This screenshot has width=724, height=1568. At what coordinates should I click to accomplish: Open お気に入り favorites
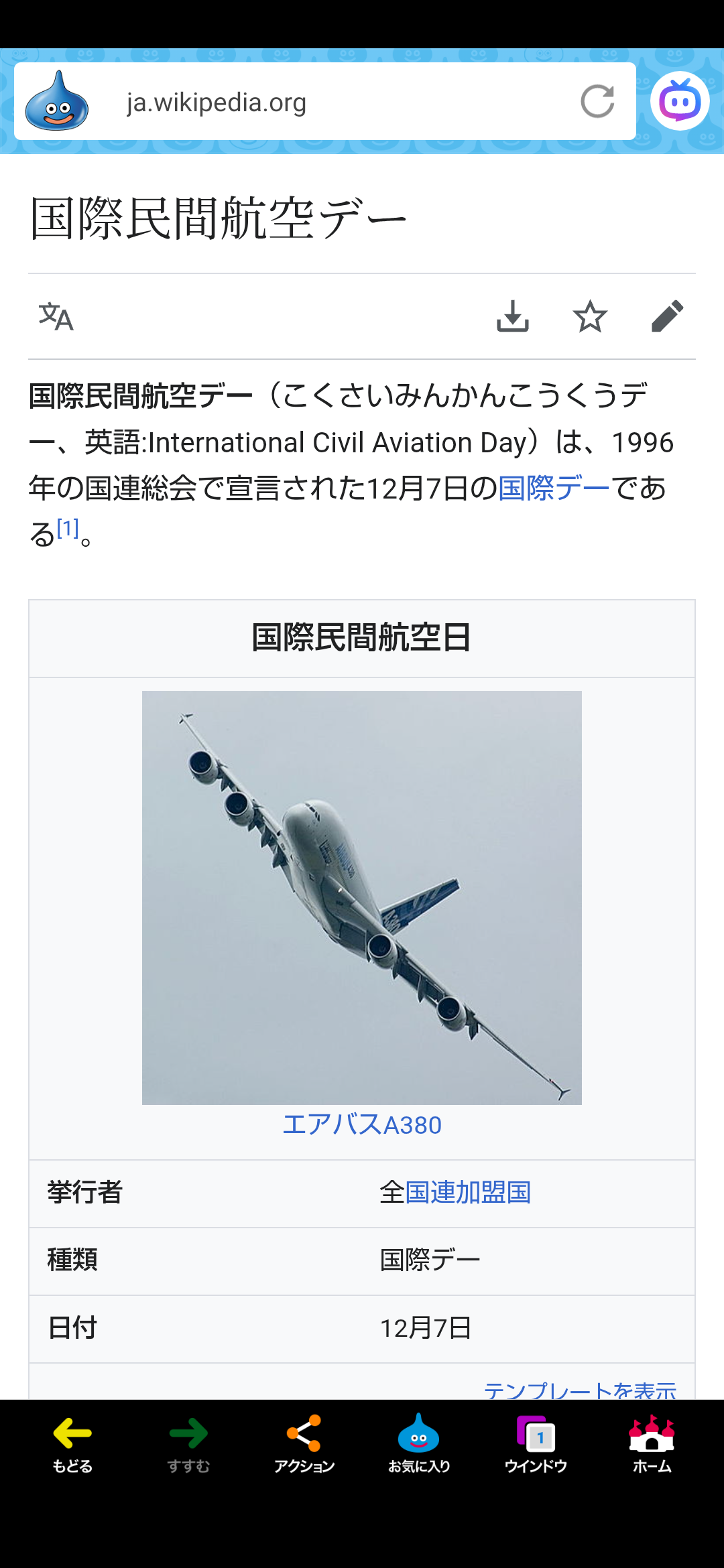tap(419, 1444)
